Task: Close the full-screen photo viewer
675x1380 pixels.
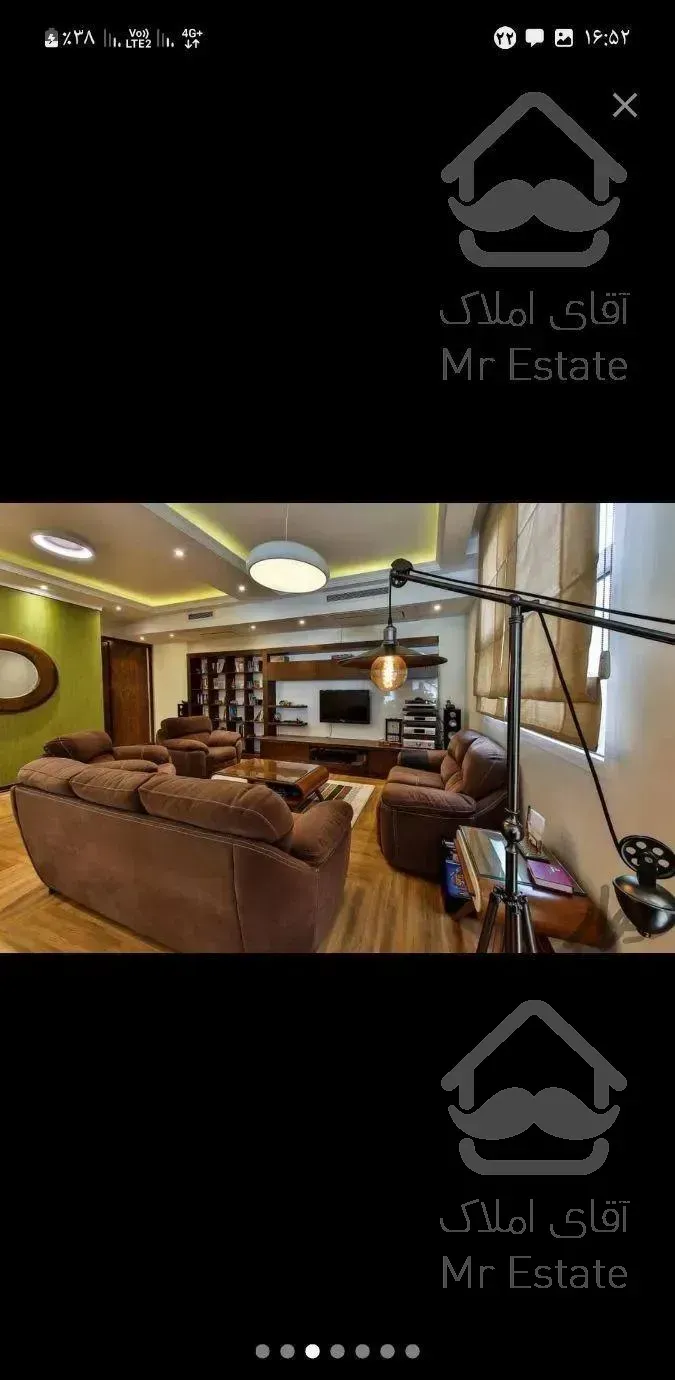Action: coord(625,105)
